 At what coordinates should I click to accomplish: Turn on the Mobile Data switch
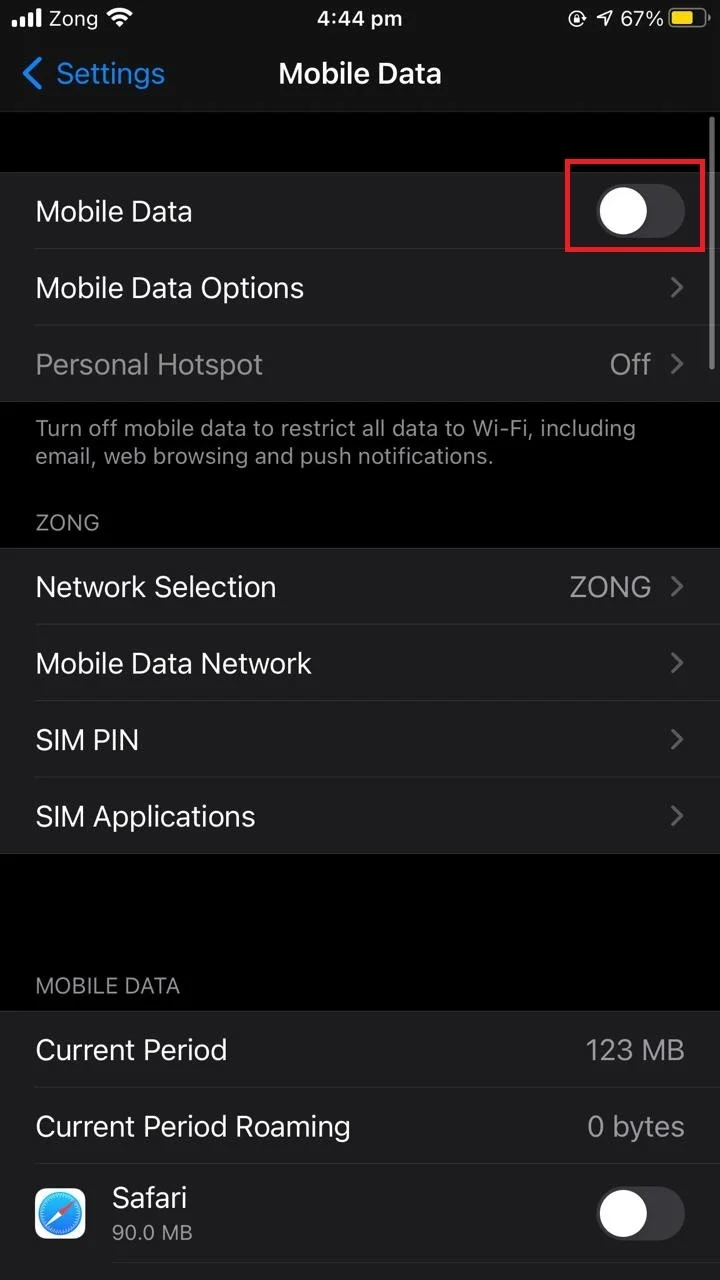point(641,212)
